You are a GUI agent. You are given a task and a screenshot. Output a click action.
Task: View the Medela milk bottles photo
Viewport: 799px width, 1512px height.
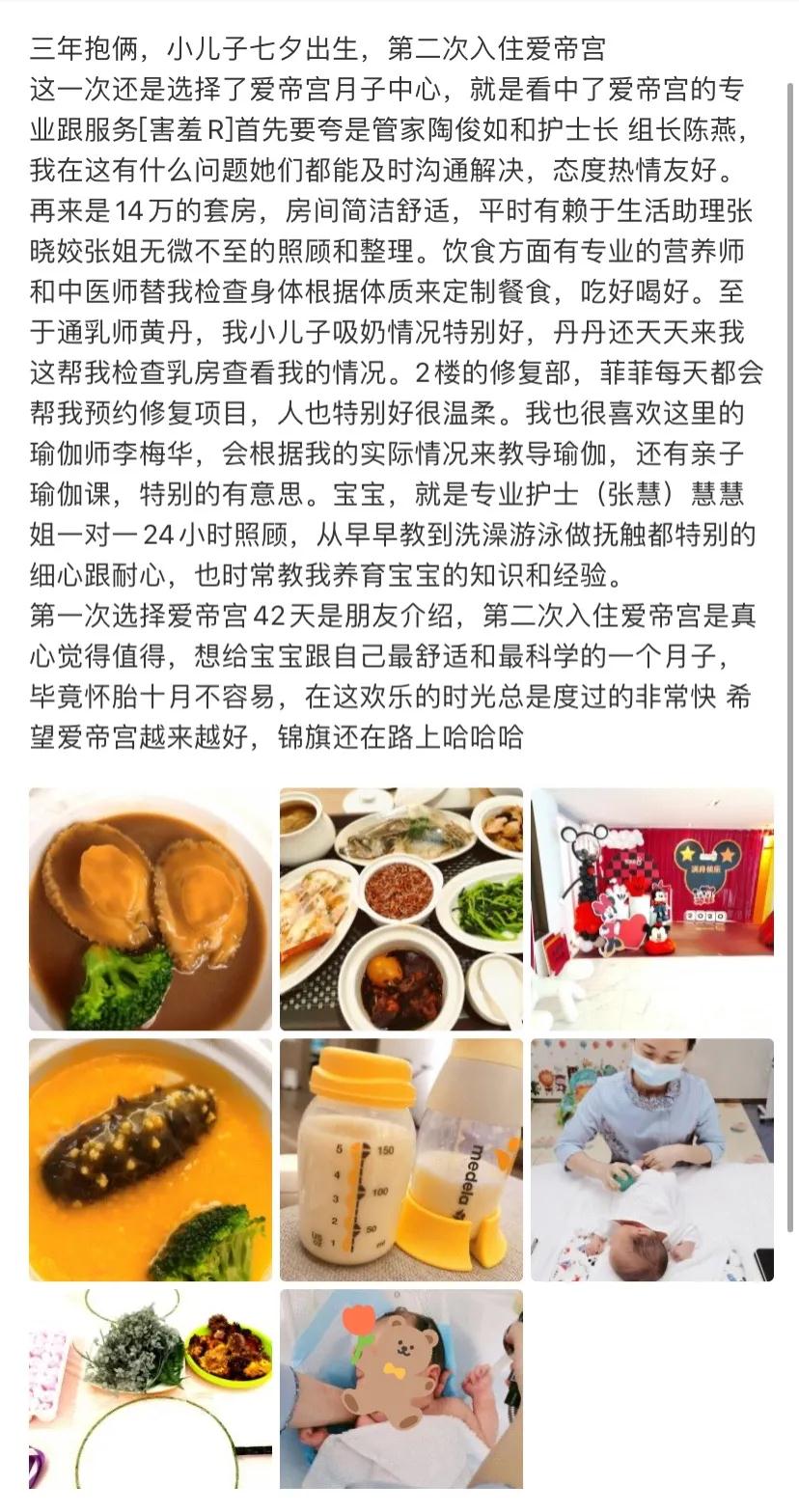401,1160
